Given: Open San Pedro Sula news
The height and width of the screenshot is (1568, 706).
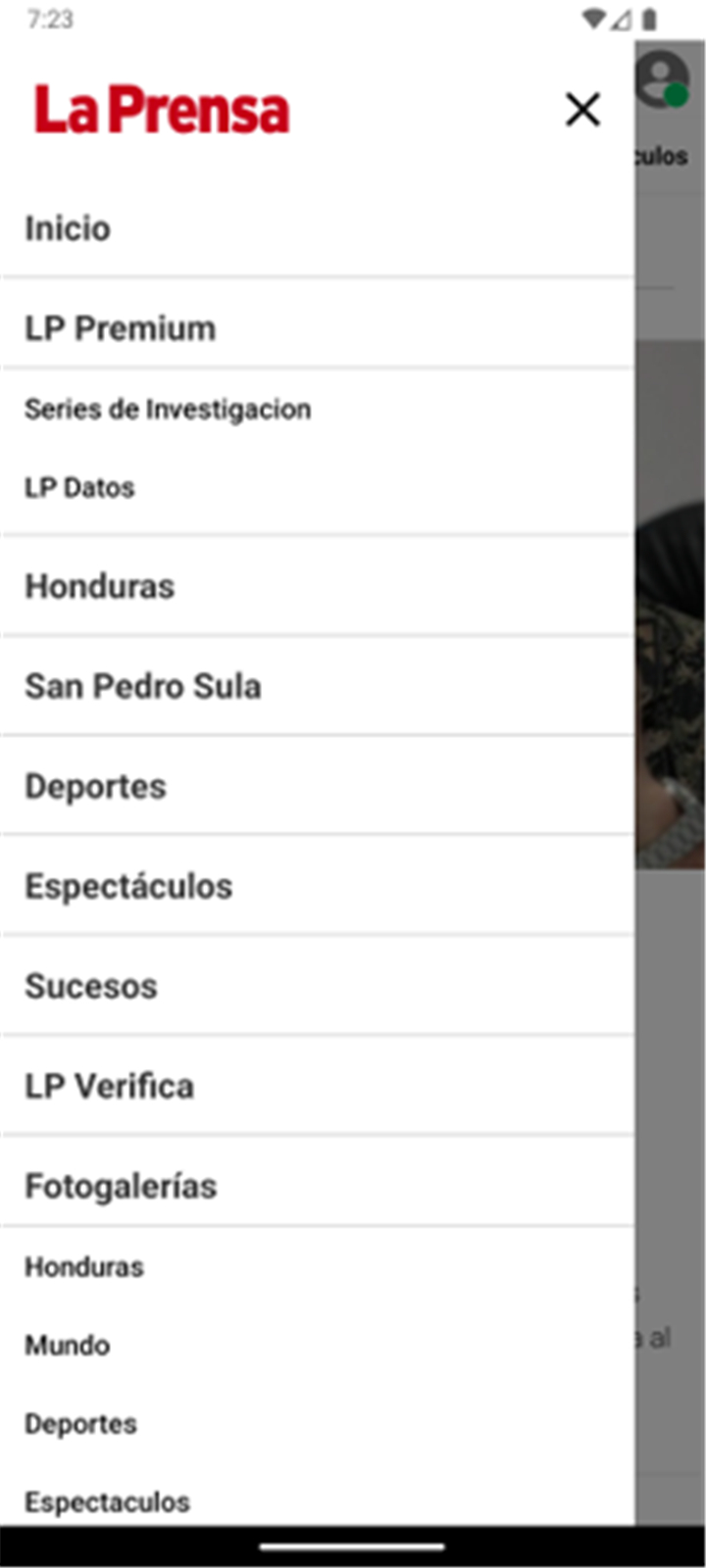Looking at the screenshot, I should pyautogui.click(x=318, y=686).
